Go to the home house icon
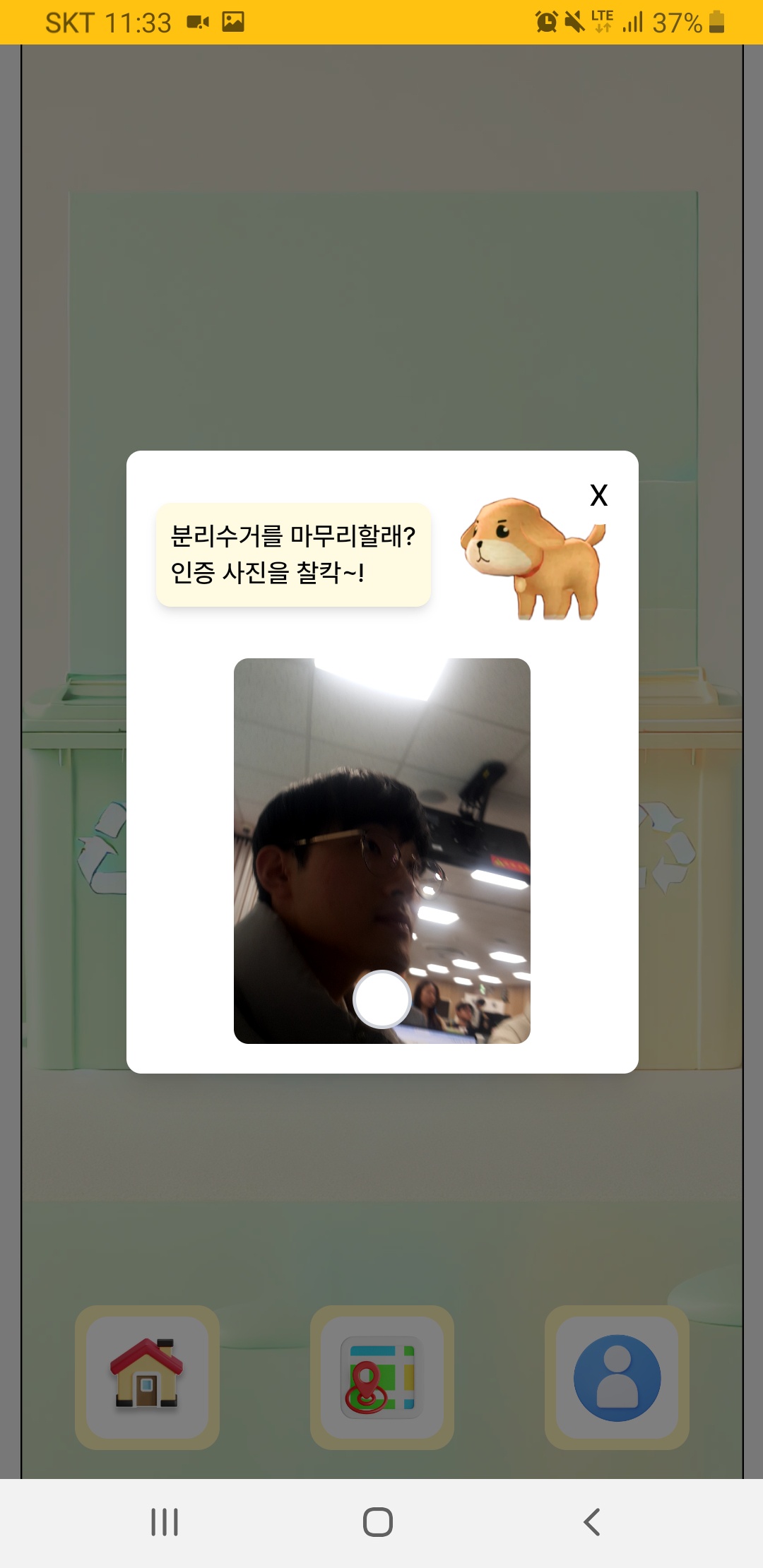 click(147, 1377)
